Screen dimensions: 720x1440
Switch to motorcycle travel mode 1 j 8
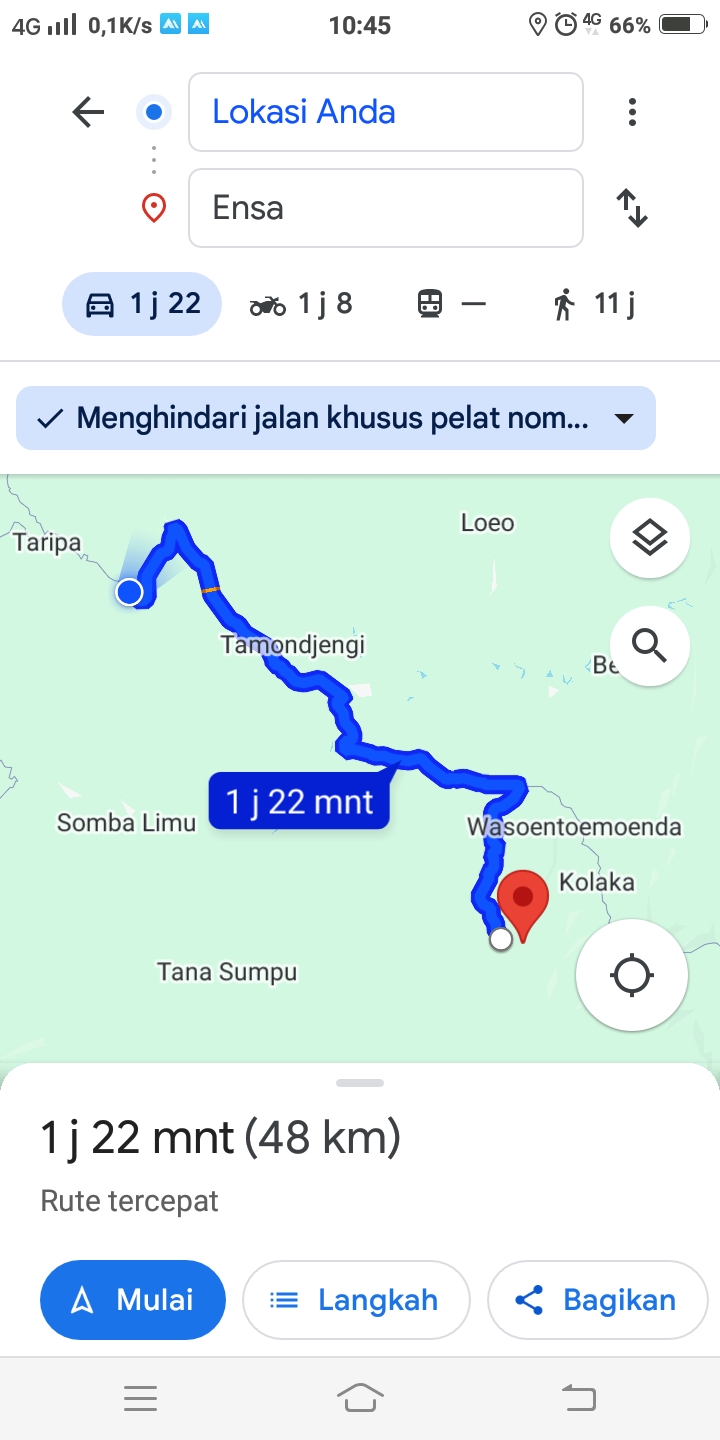301,303
